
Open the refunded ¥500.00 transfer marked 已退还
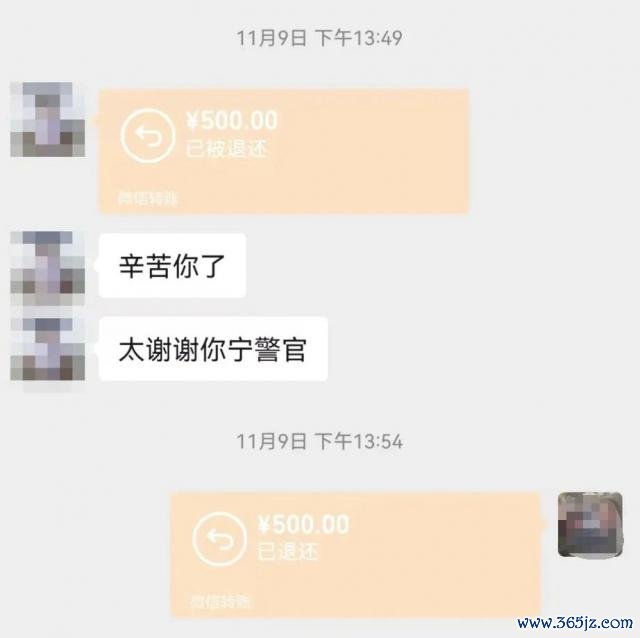(x=355, y=552)
